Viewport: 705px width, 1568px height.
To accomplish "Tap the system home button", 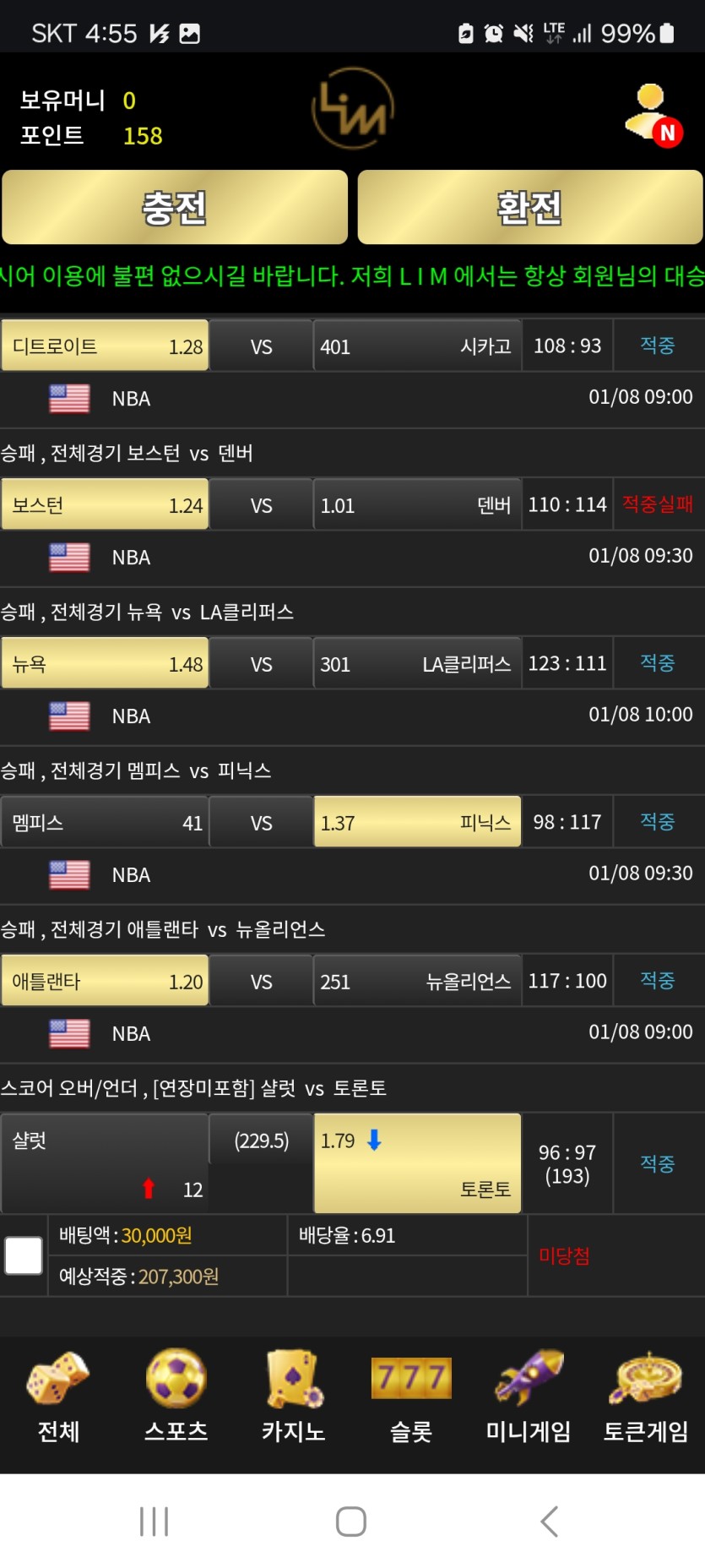I will click(x=351, y=1522).
